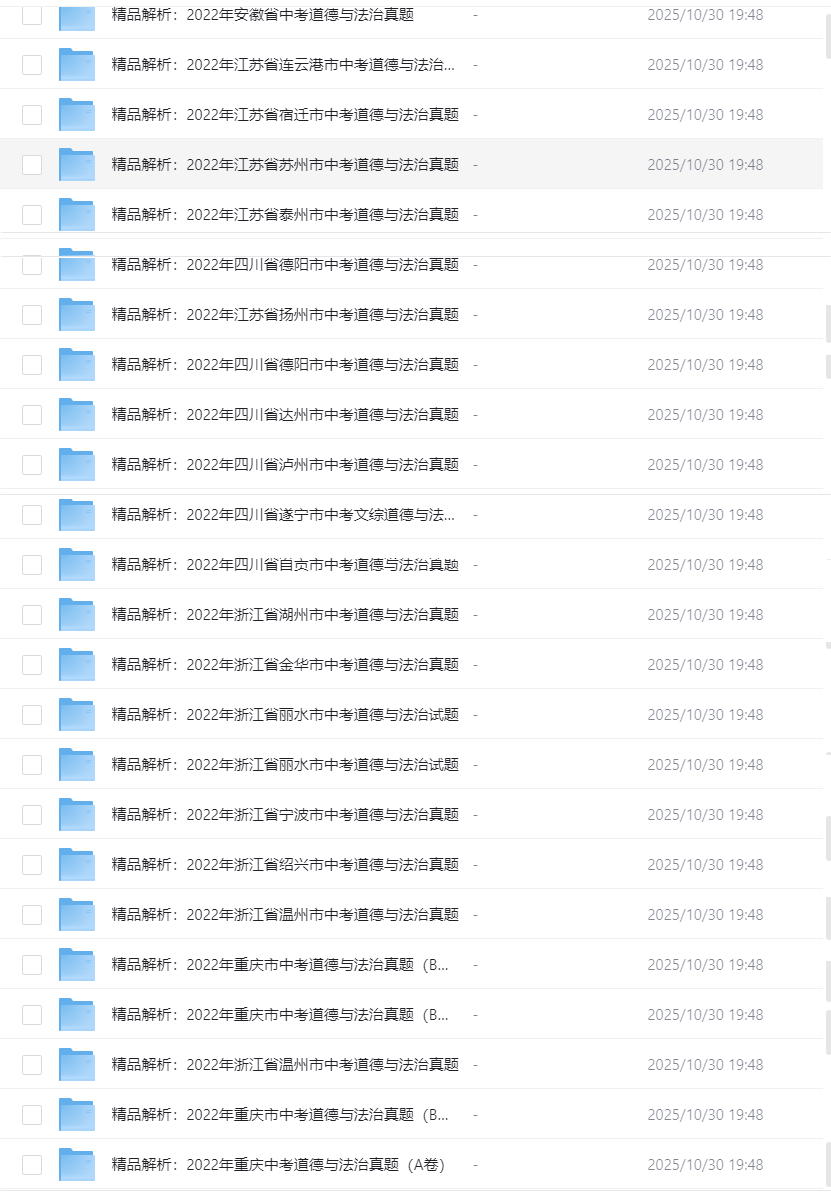Open the 四川省遂宁市中考文综 folder
Viewport: 831px width, 1195px height.
(x=285, y=515)
